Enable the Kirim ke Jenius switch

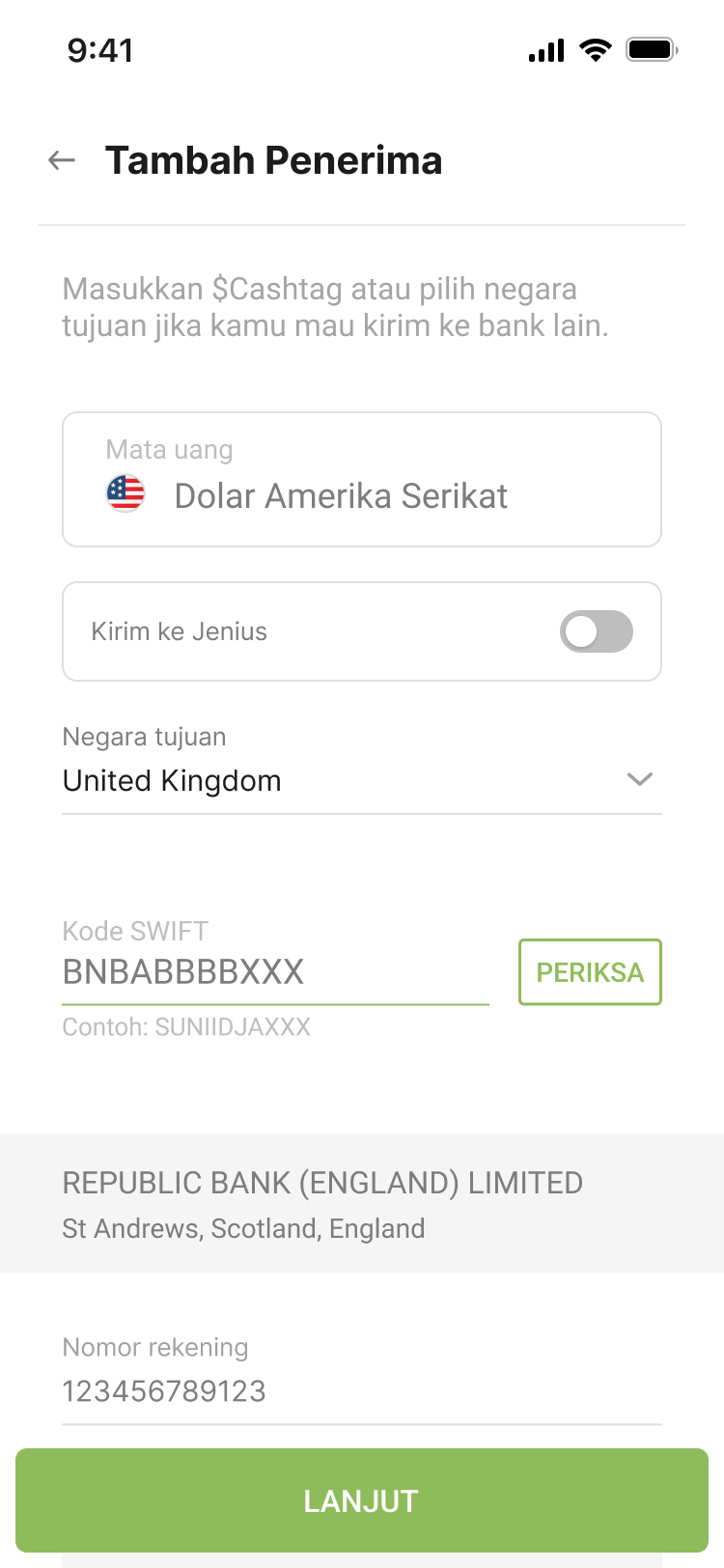596,632
